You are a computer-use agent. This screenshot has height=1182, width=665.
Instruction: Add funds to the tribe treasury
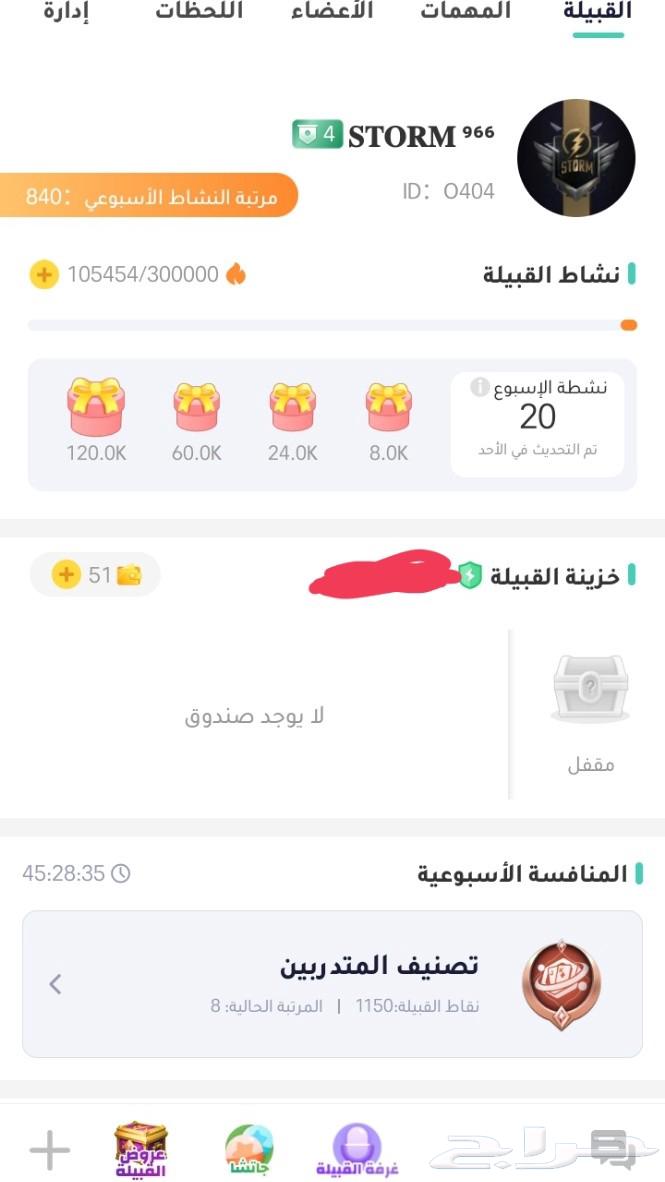pos(66,575)
